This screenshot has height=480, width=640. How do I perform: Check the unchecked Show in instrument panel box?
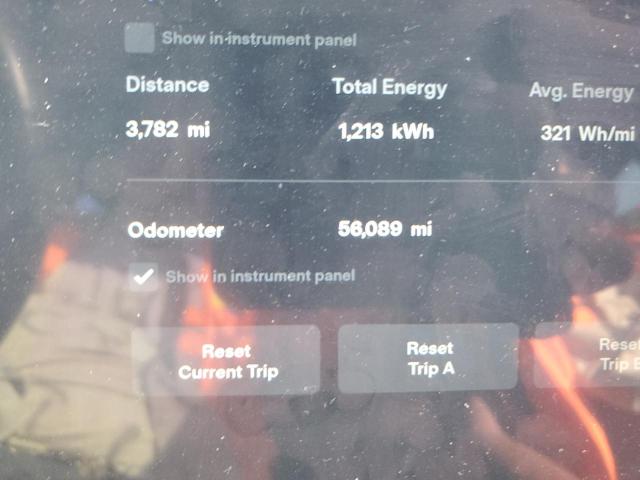coord(139,40)
